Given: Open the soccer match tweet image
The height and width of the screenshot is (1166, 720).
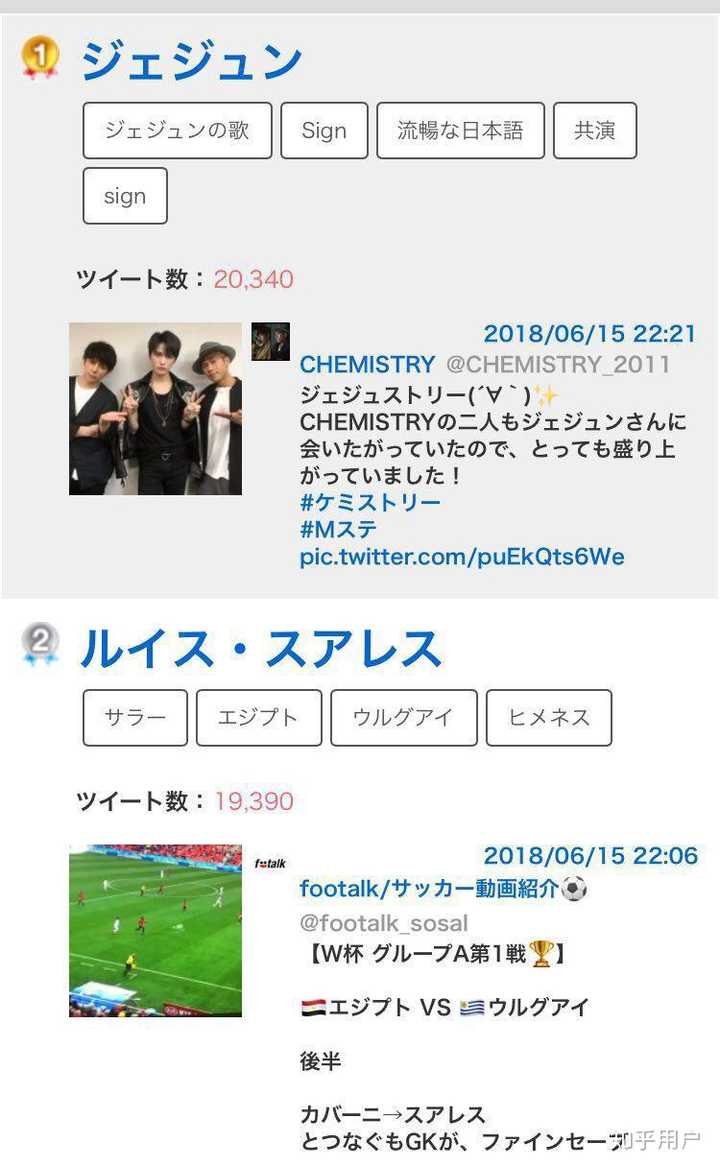Looking at the screenshot, I should tap(155, 930).
